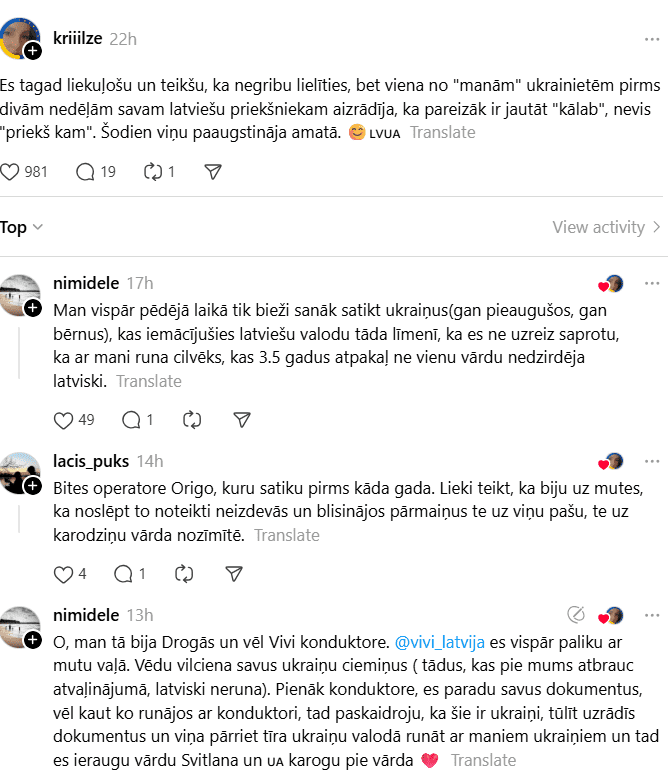Open overflow menu on nimidele's 13h reply
Image resolution: width=668 pixels, height=781 pixels.
[651, 615]
